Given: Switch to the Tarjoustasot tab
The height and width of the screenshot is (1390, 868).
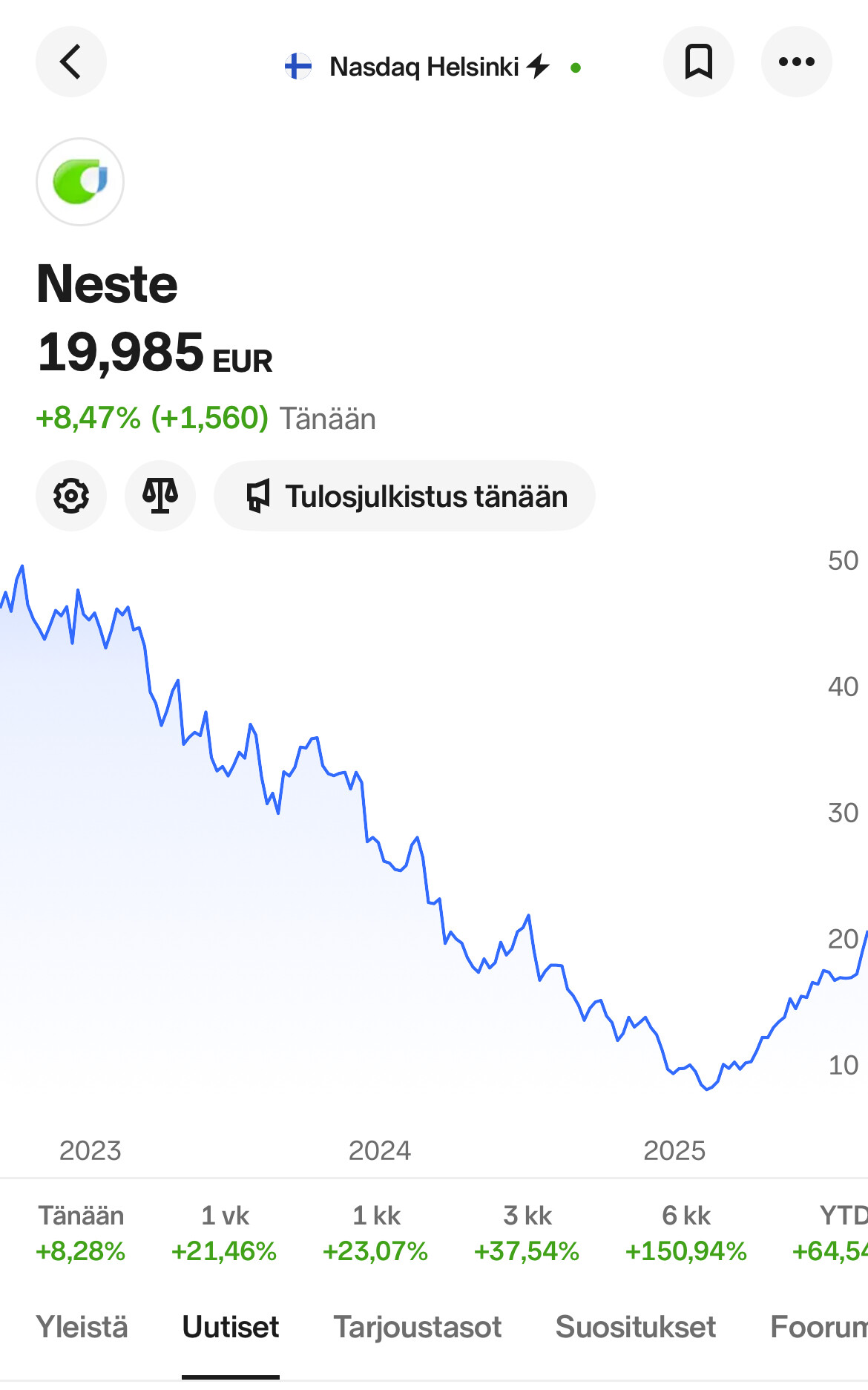Looking at the screenshot, I should coord(418,1327).
